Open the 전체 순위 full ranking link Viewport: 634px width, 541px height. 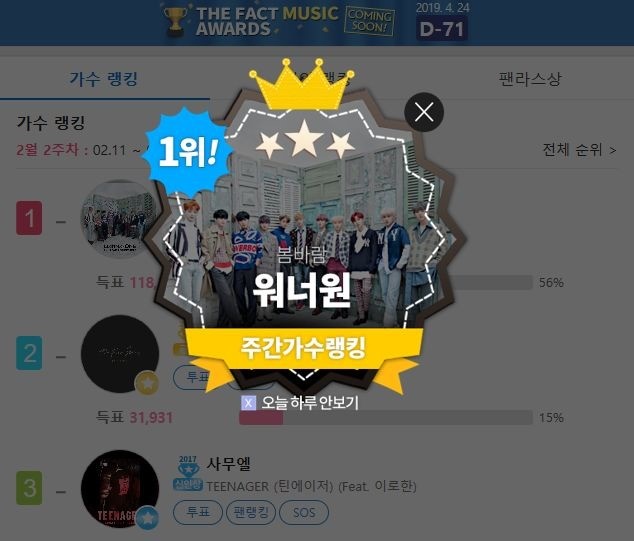[579, 150]
